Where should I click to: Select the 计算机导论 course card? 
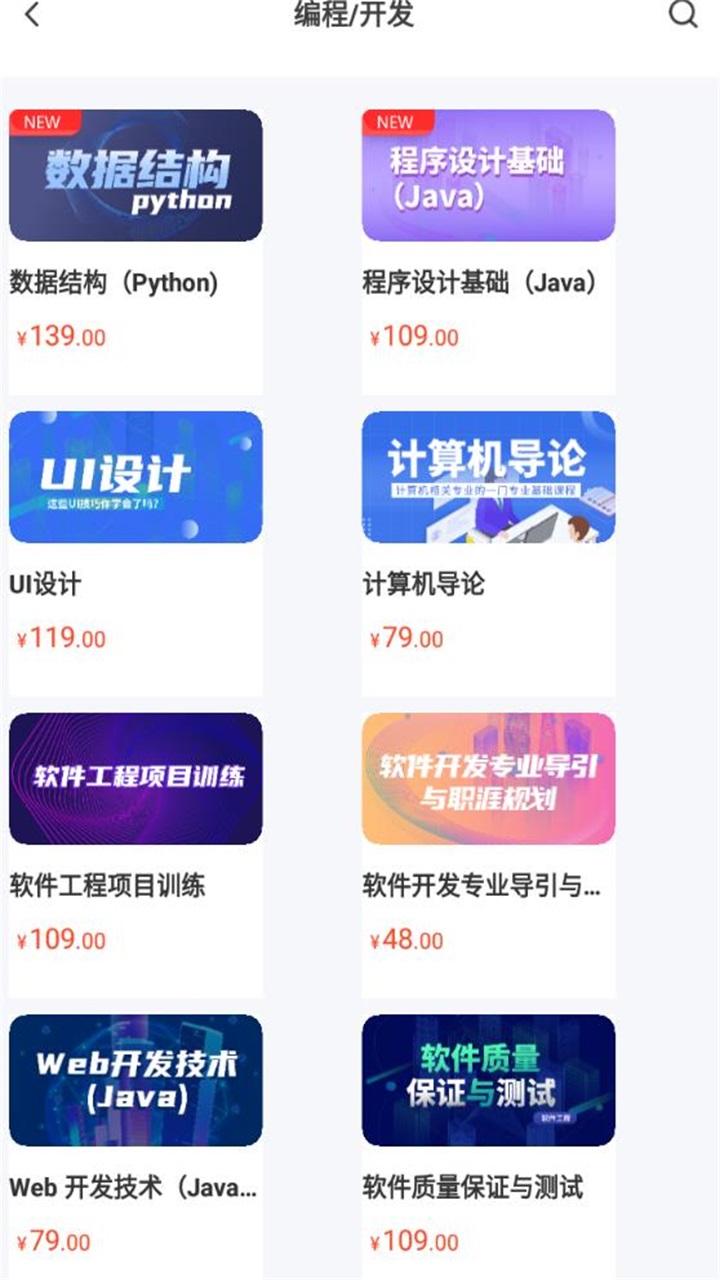[x=488, y=478]
